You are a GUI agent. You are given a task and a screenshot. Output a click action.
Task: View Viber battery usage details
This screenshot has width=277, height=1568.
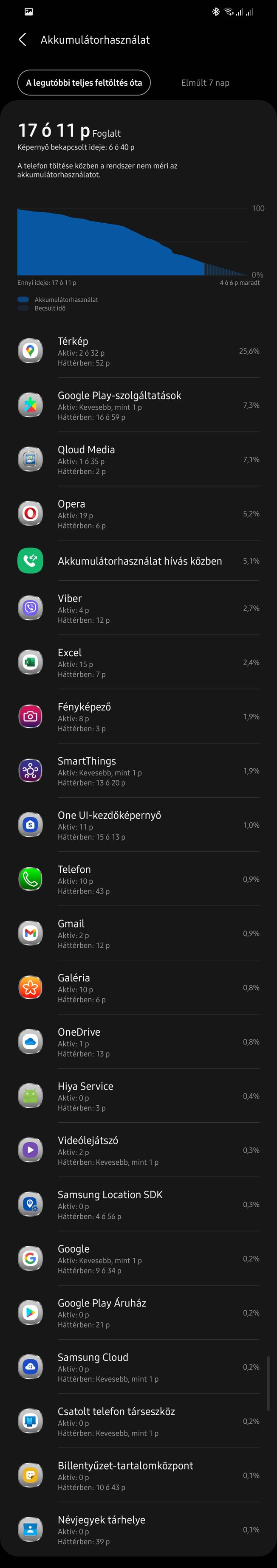click(138, 608)
